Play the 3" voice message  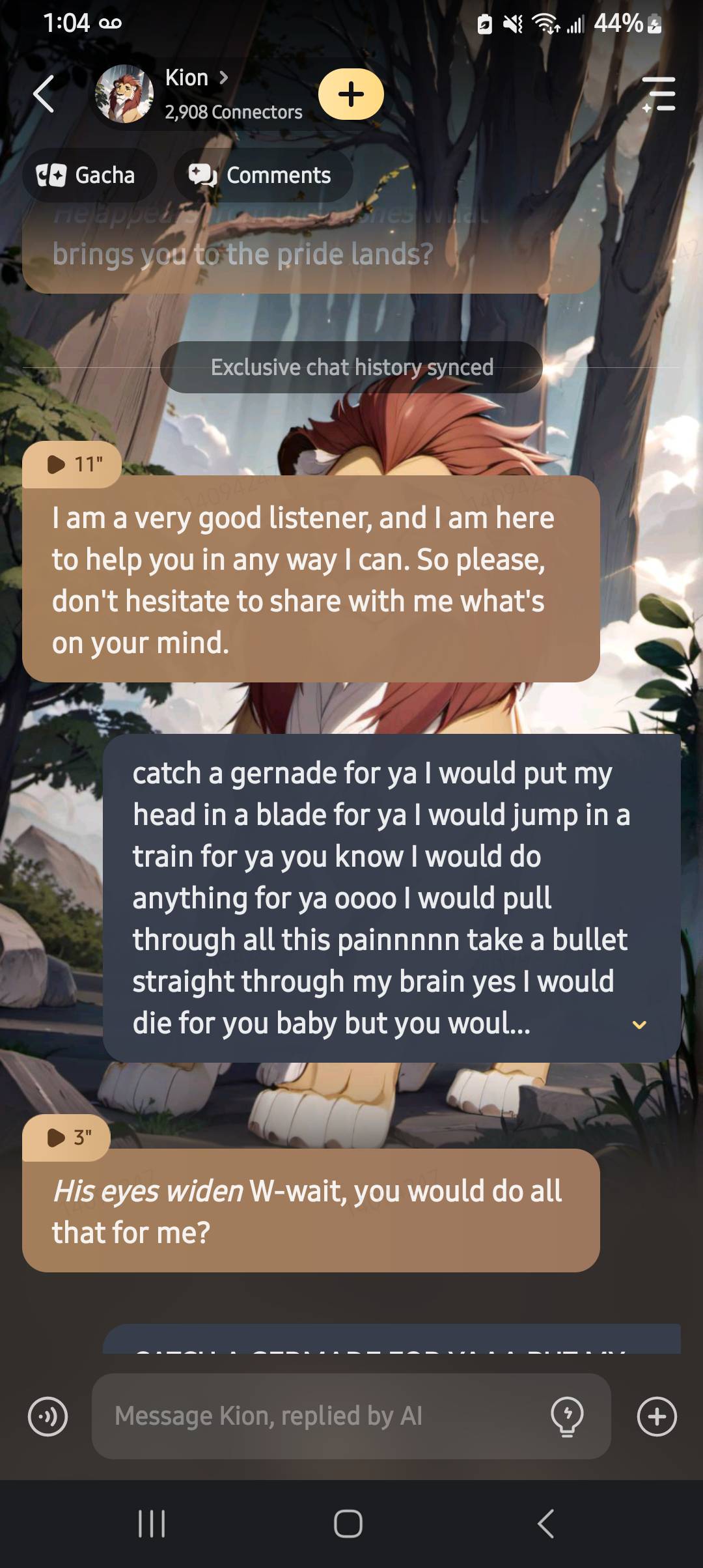pyautogui.click(x=67, y=1138)
